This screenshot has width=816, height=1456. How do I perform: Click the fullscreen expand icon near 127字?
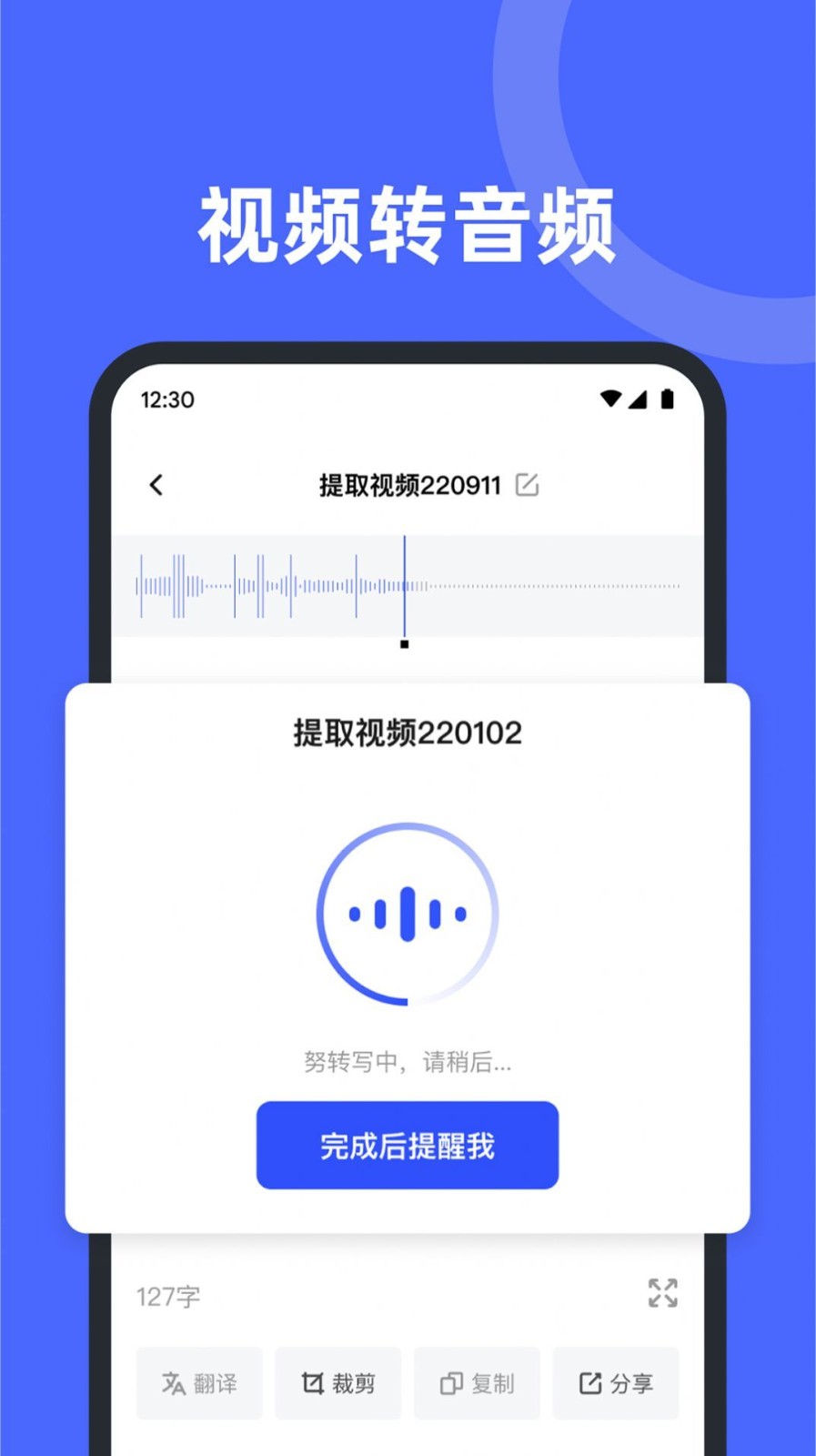pyautogui.click(x=663, y=1295)
